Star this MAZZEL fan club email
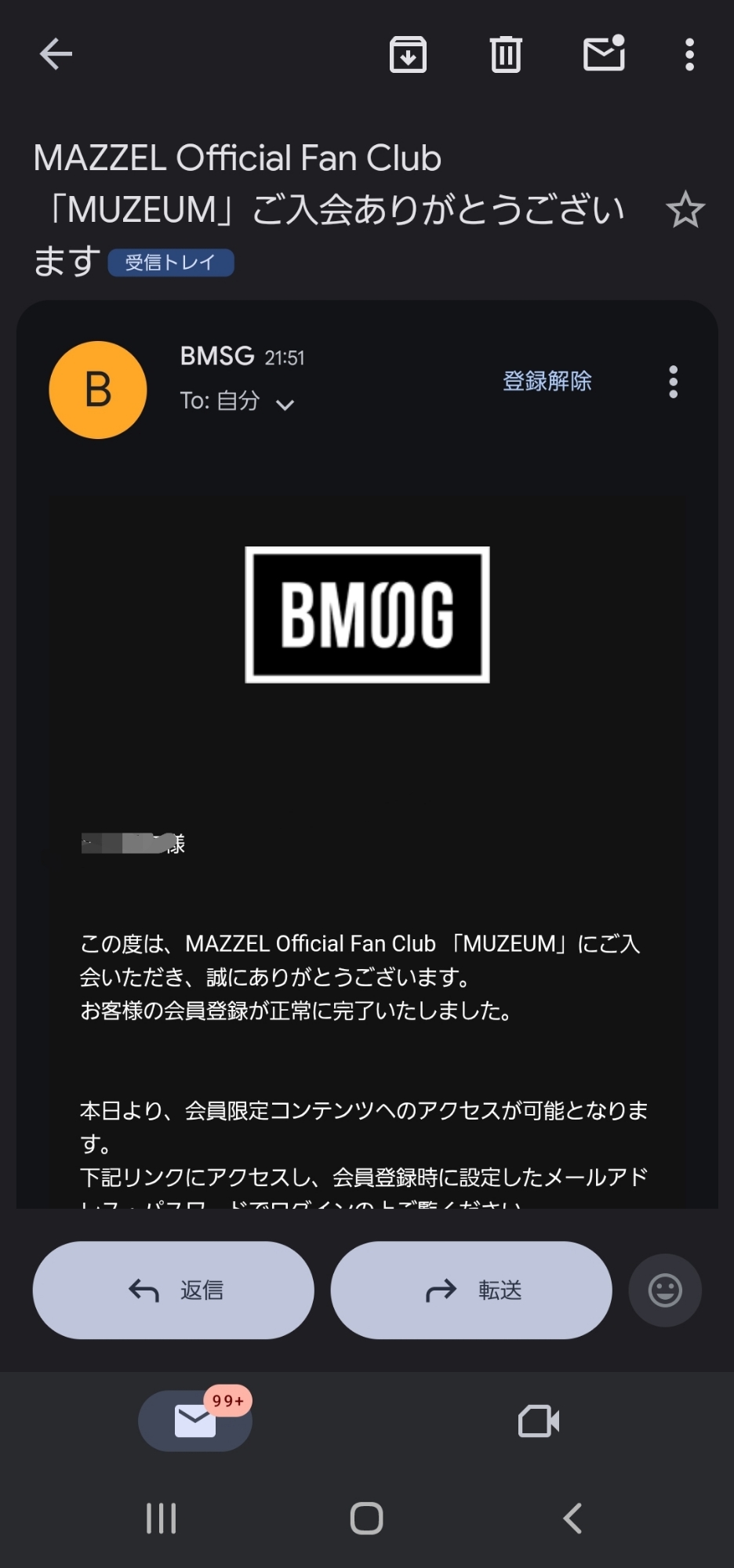Screen dimensions: 734x1568 click(685, 210)
